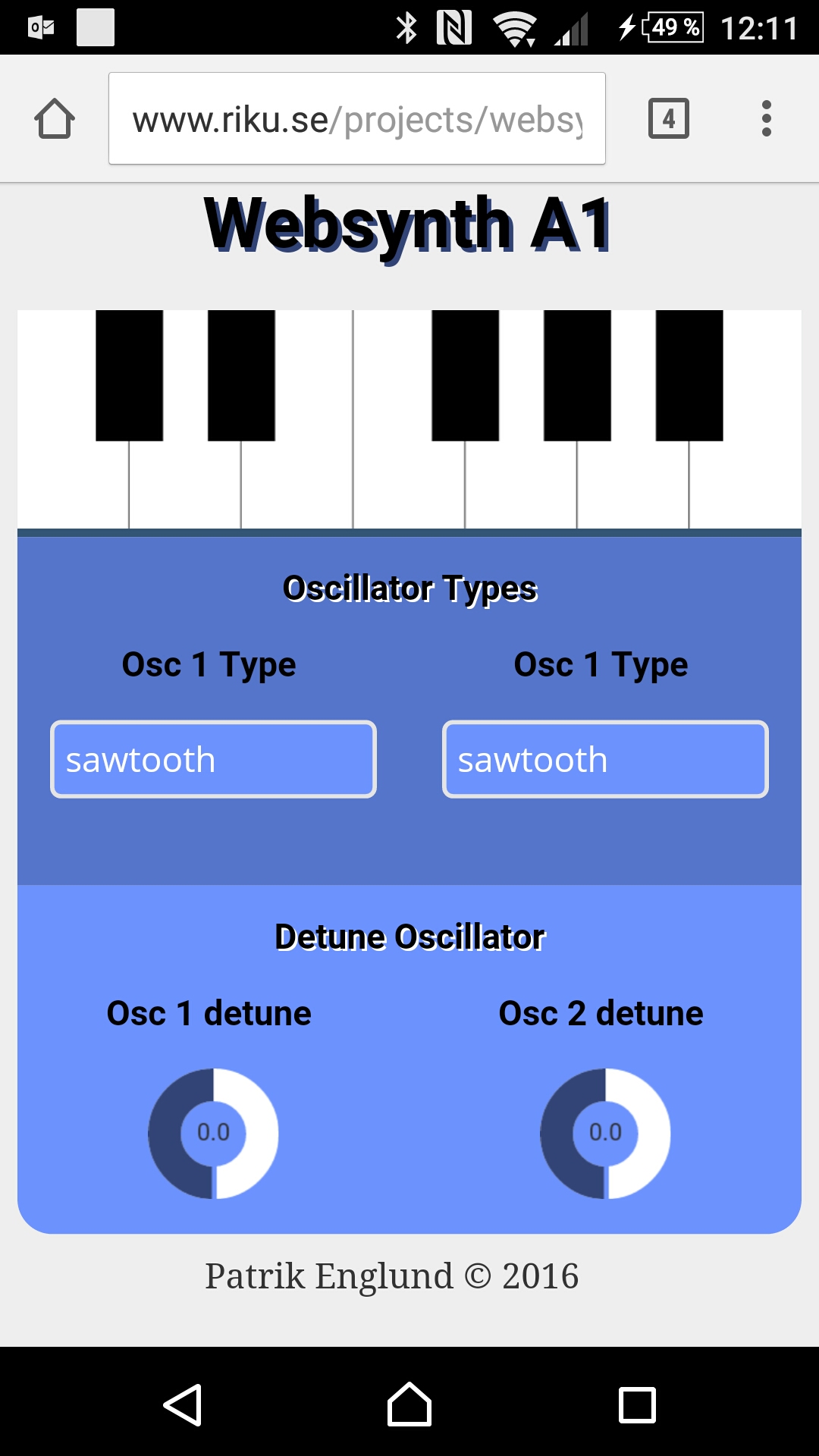Go back with the system back button
The width and height of the screenshot is (819, 1456).
183,1405
